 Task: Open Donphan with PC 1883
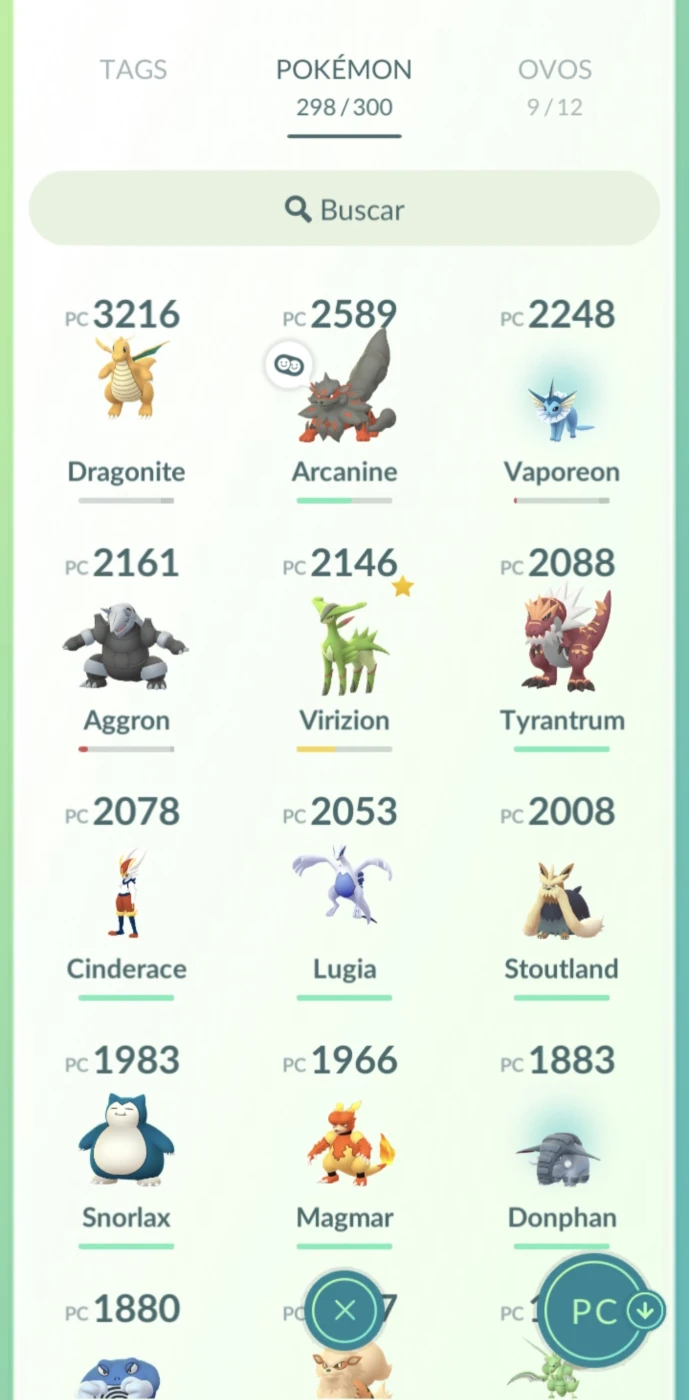[x=561, y=1146]
